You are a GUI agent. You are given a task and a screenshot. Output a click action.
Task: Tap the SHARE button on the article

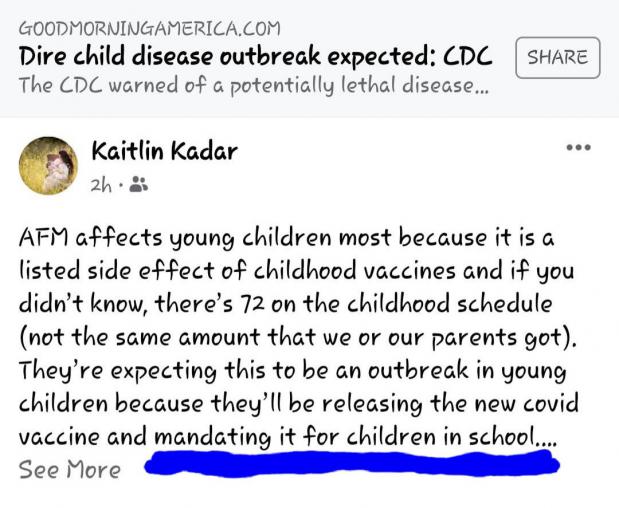[557, 57]
